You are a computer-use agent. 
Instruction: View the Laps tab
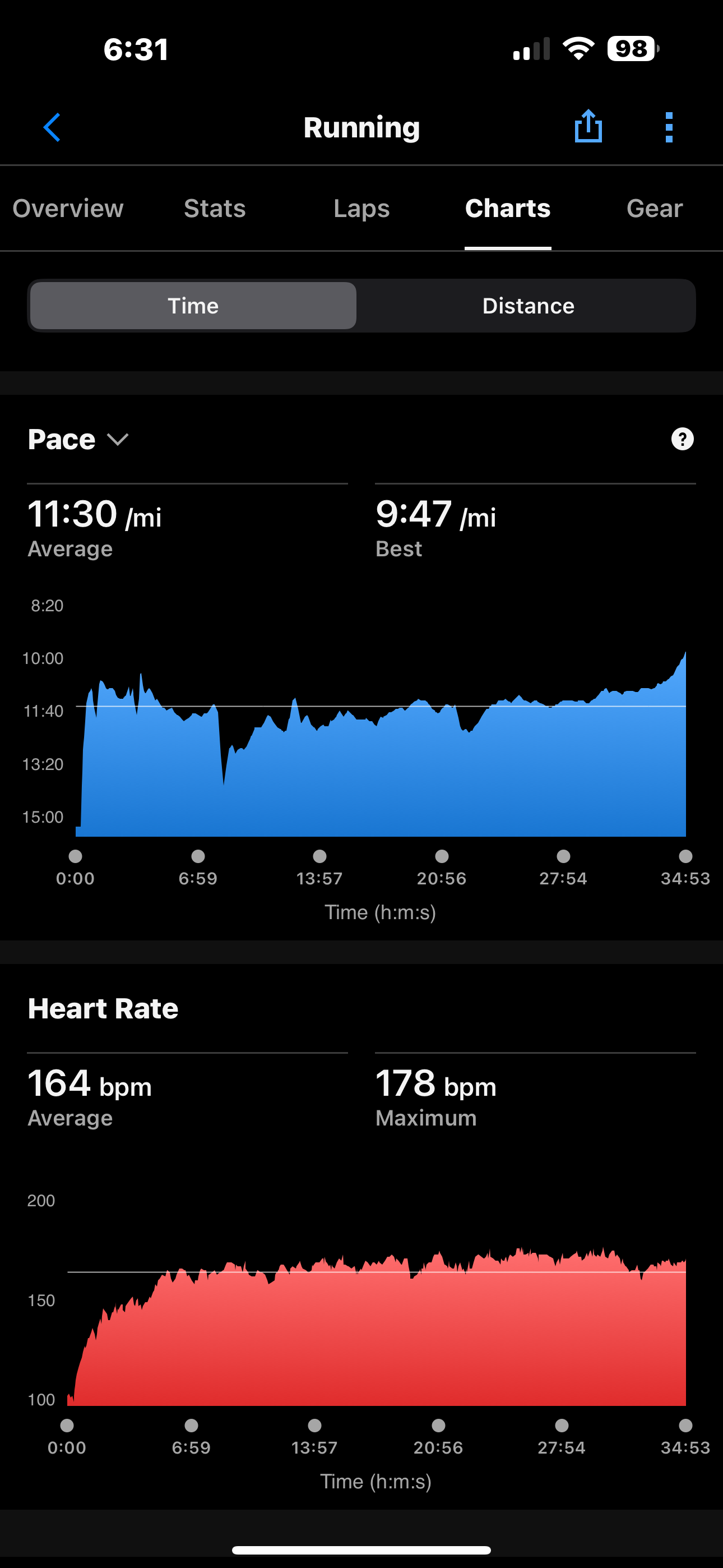pos(361,209)
